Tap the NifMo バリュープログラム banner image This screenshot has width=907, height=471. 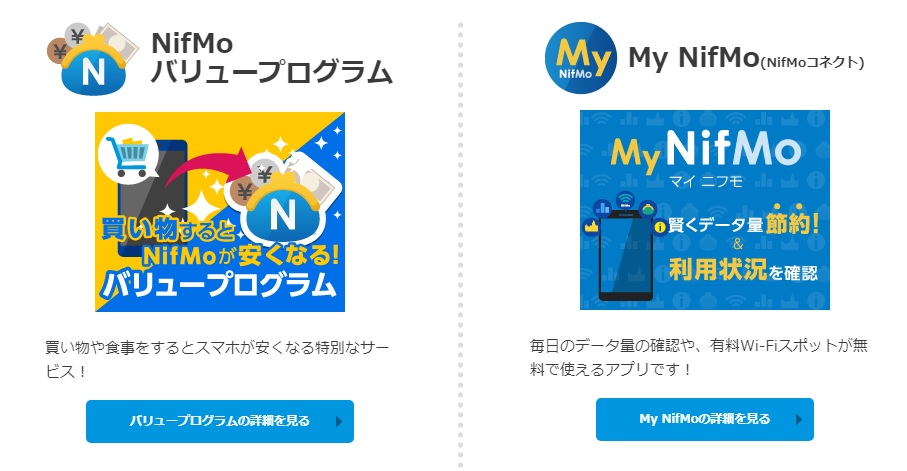tap(220, 211)
